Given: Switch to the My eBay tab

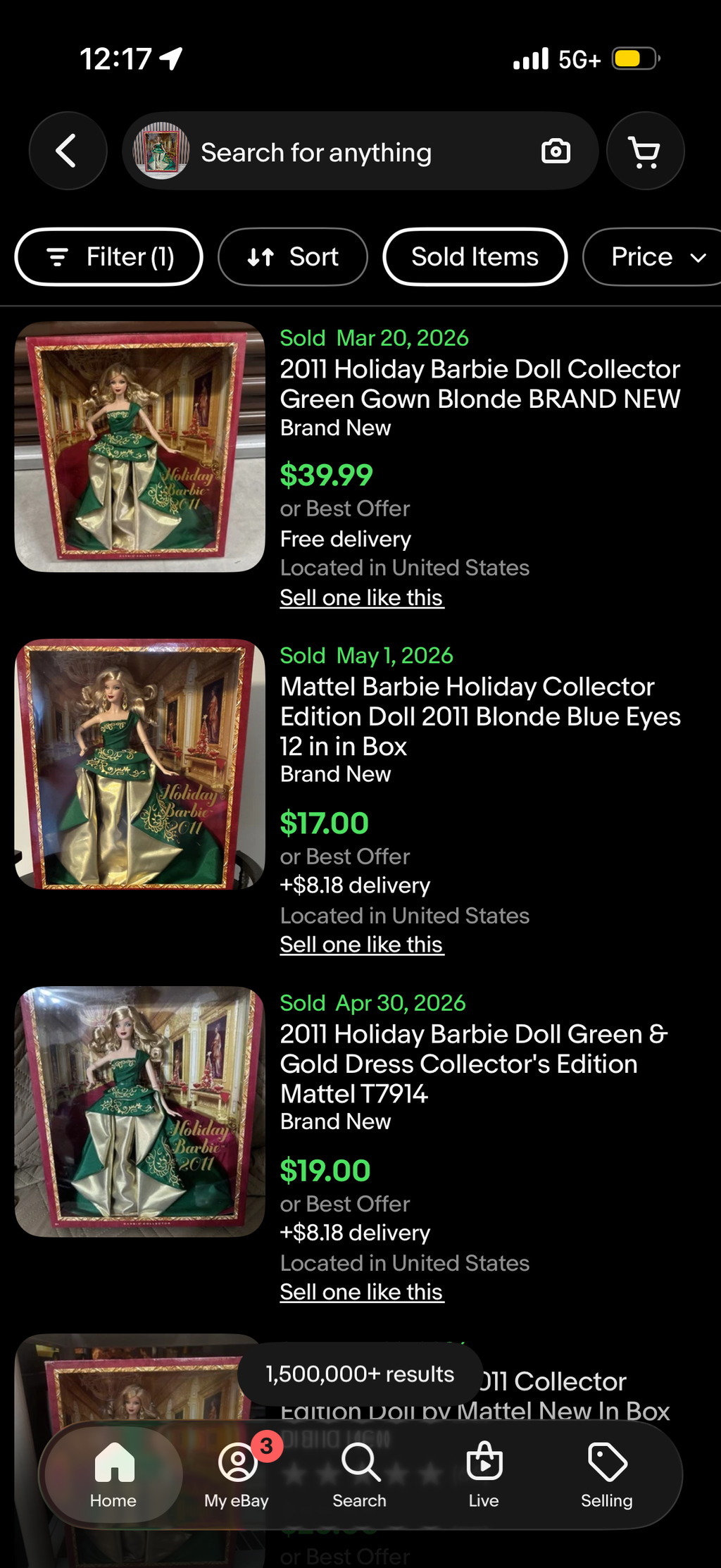Looking at the screenshot, I should coord(237,1474).
